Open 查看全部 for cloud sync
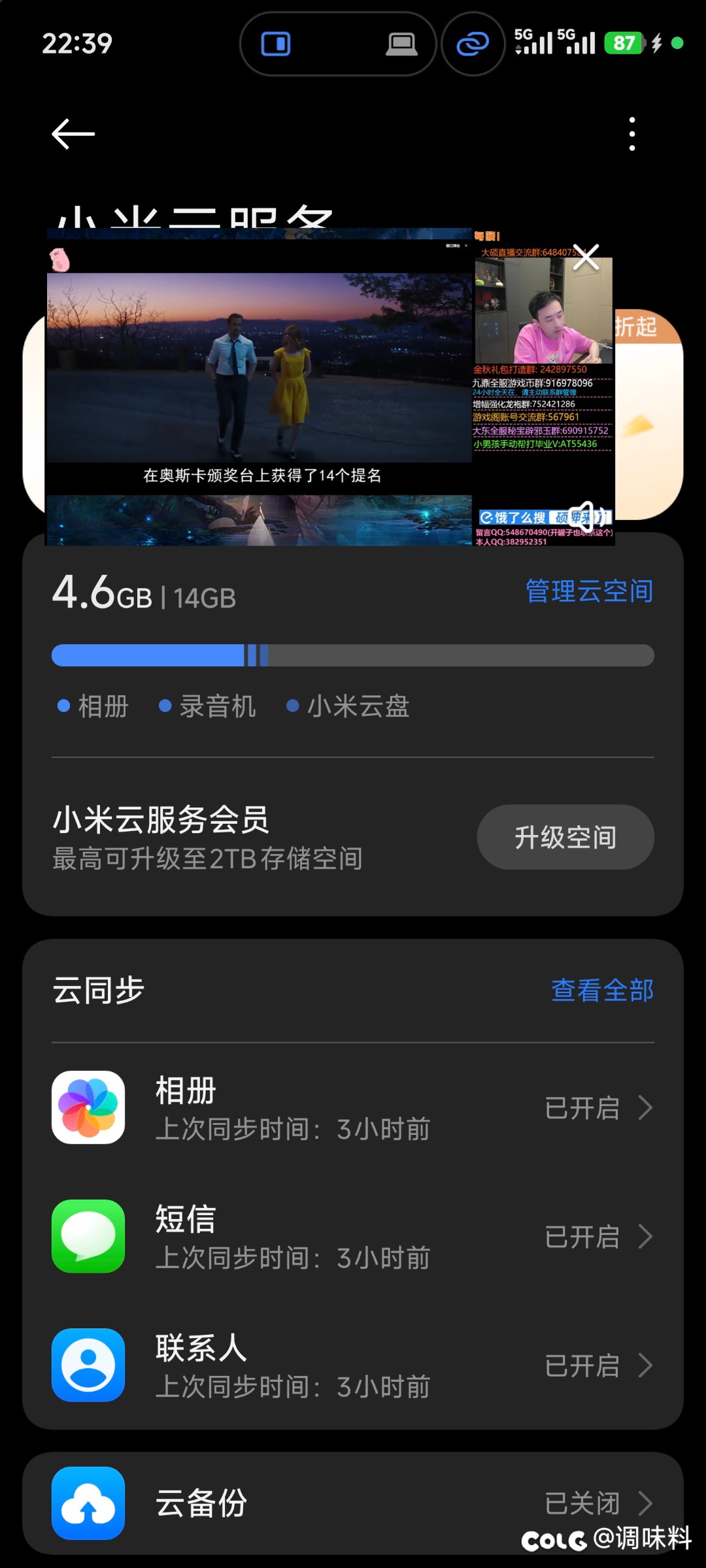The width and height of the screenshot is (706, 1568). [602, 990]
